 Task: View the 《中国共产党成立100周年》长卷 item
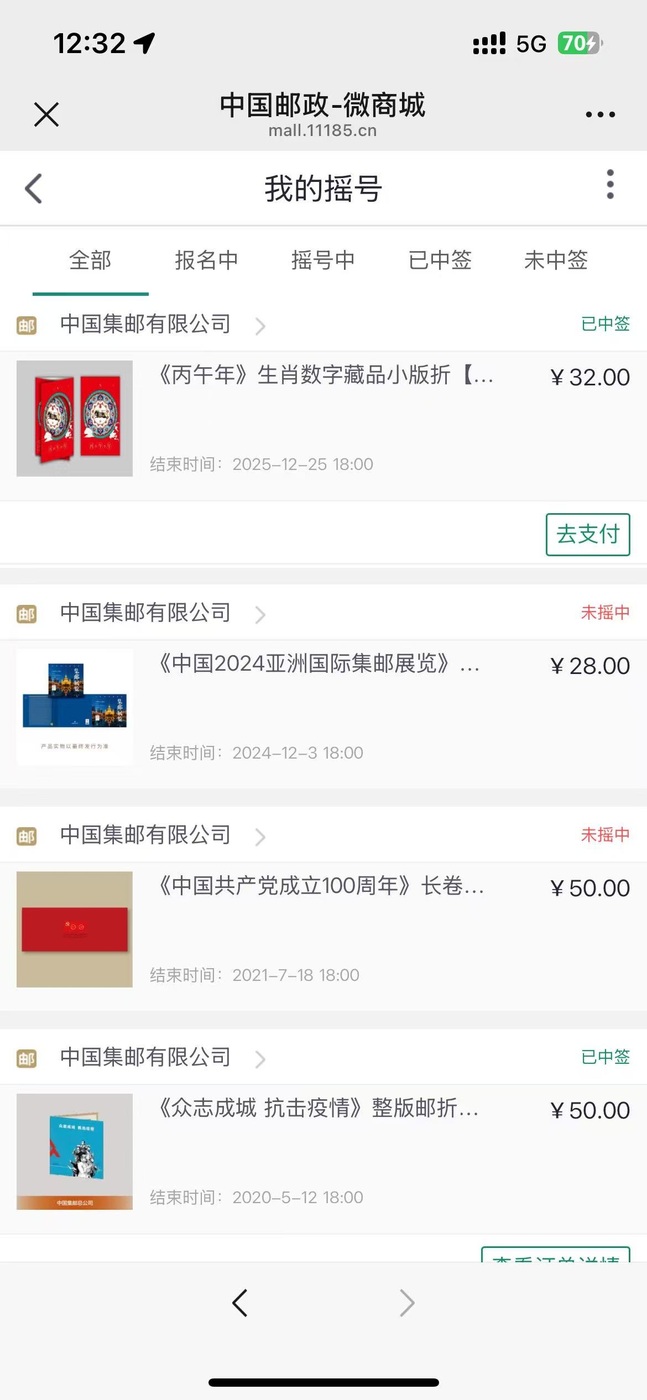320,887
